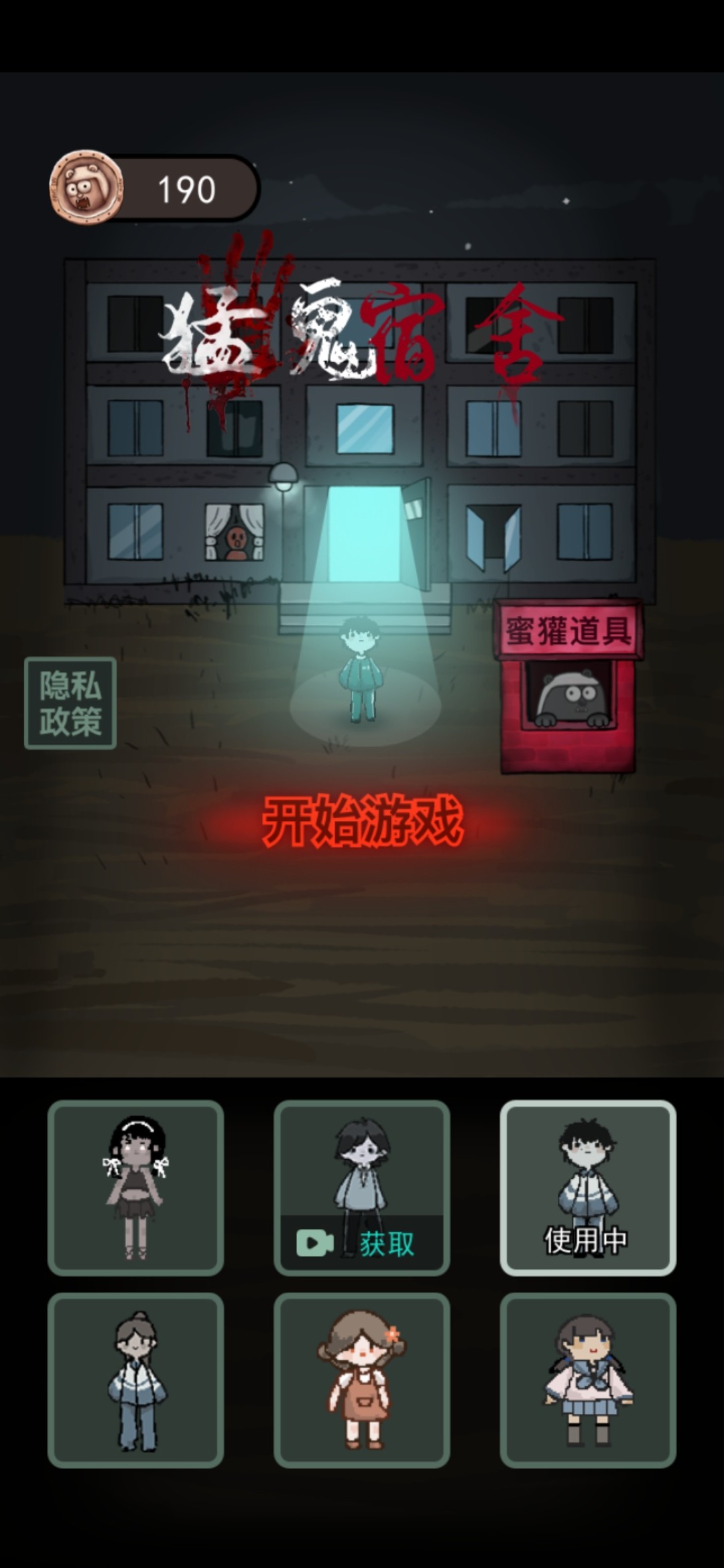Select the girl with white hair bows
This screenshot has height=1568, width=724.
point(135,1187)
